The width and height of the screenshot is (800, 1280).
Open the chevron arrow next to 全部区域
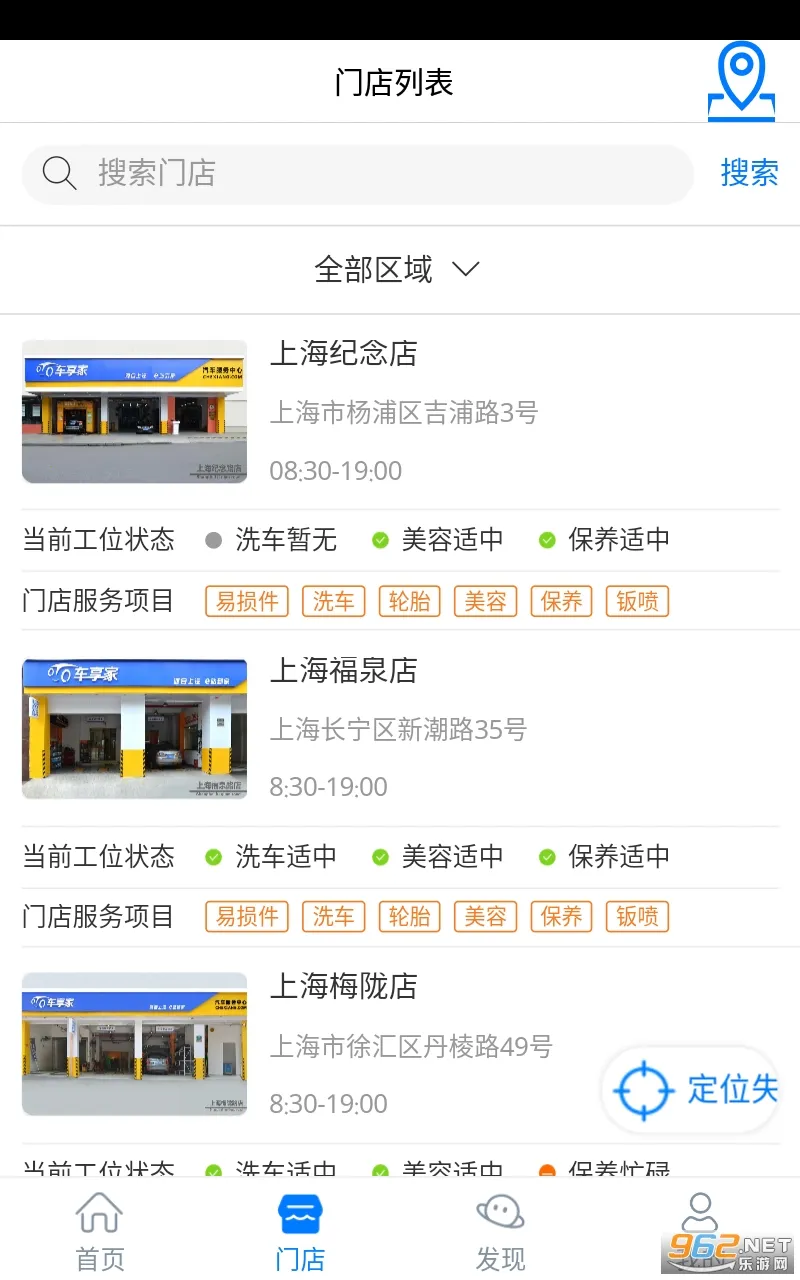coord(466,269)
